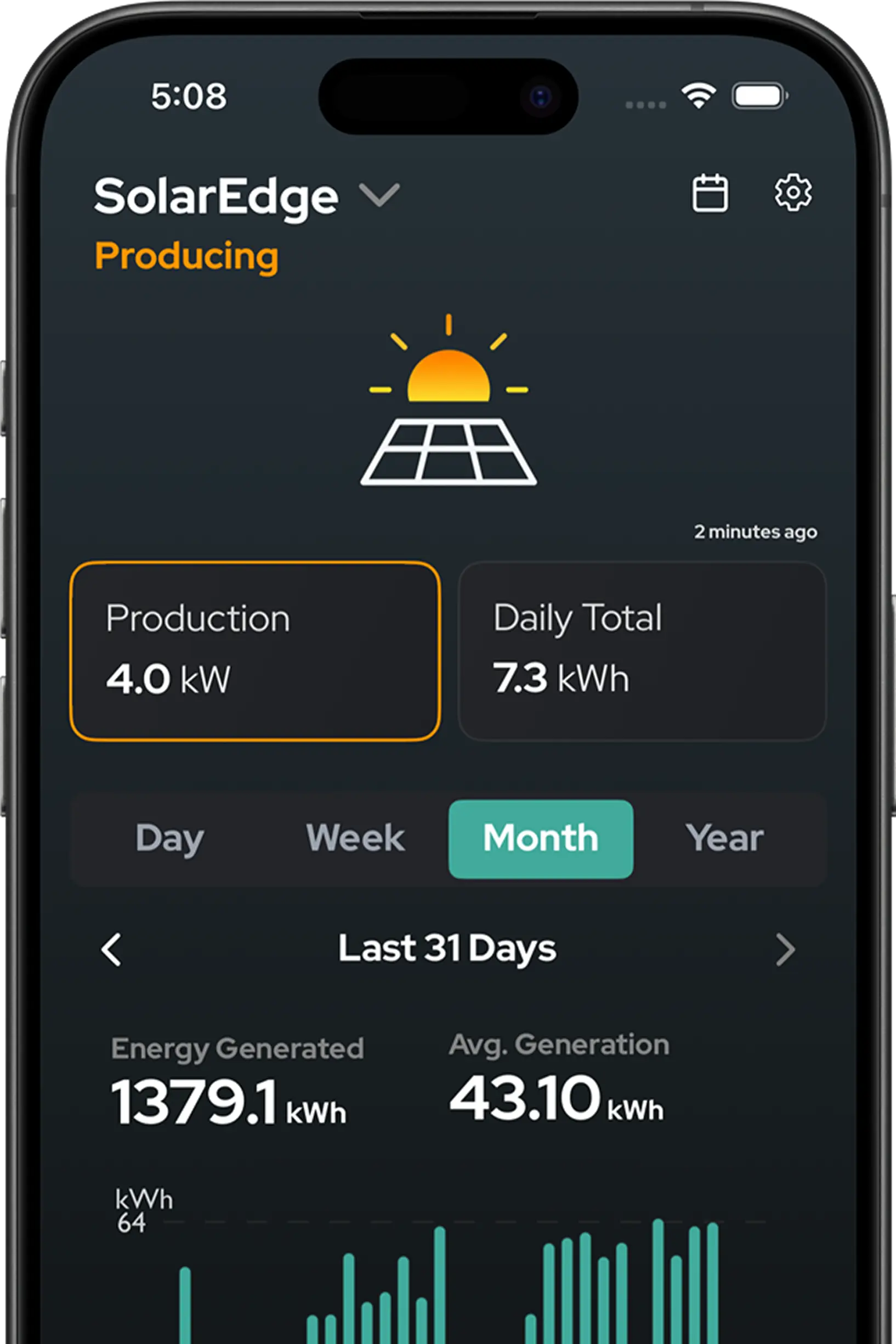Switch to the Week view
Image resolution: width=896 pixels, height=1344 pixels.
(355, 839)
